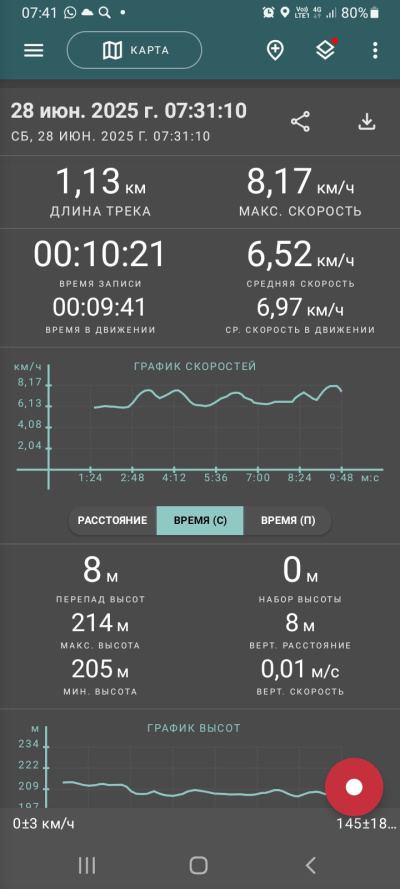Switch speed graph to Расстояние
400x889 pixels.
(113, 520)
